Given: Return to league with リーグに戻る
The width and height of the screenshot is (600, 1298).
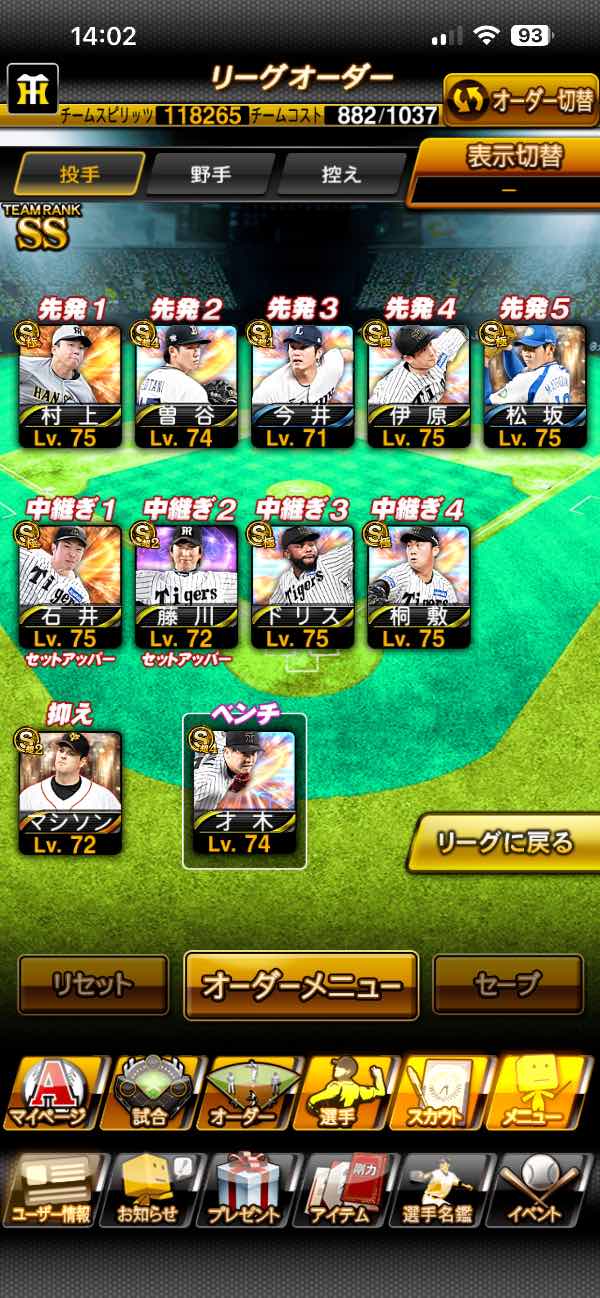Looking at the screenshot, I should pos(504,842).
